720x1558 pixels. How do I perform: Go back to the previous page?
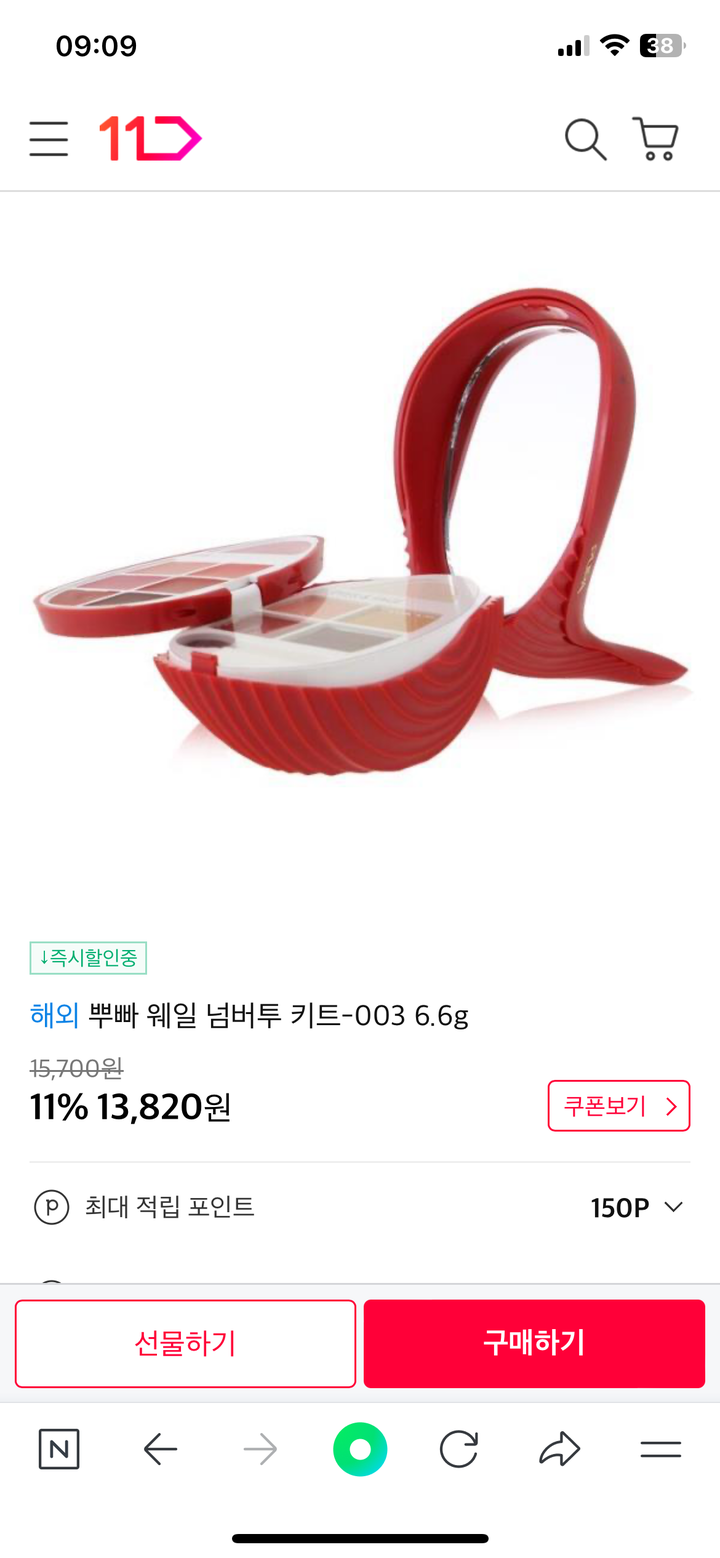point(160,1449)
